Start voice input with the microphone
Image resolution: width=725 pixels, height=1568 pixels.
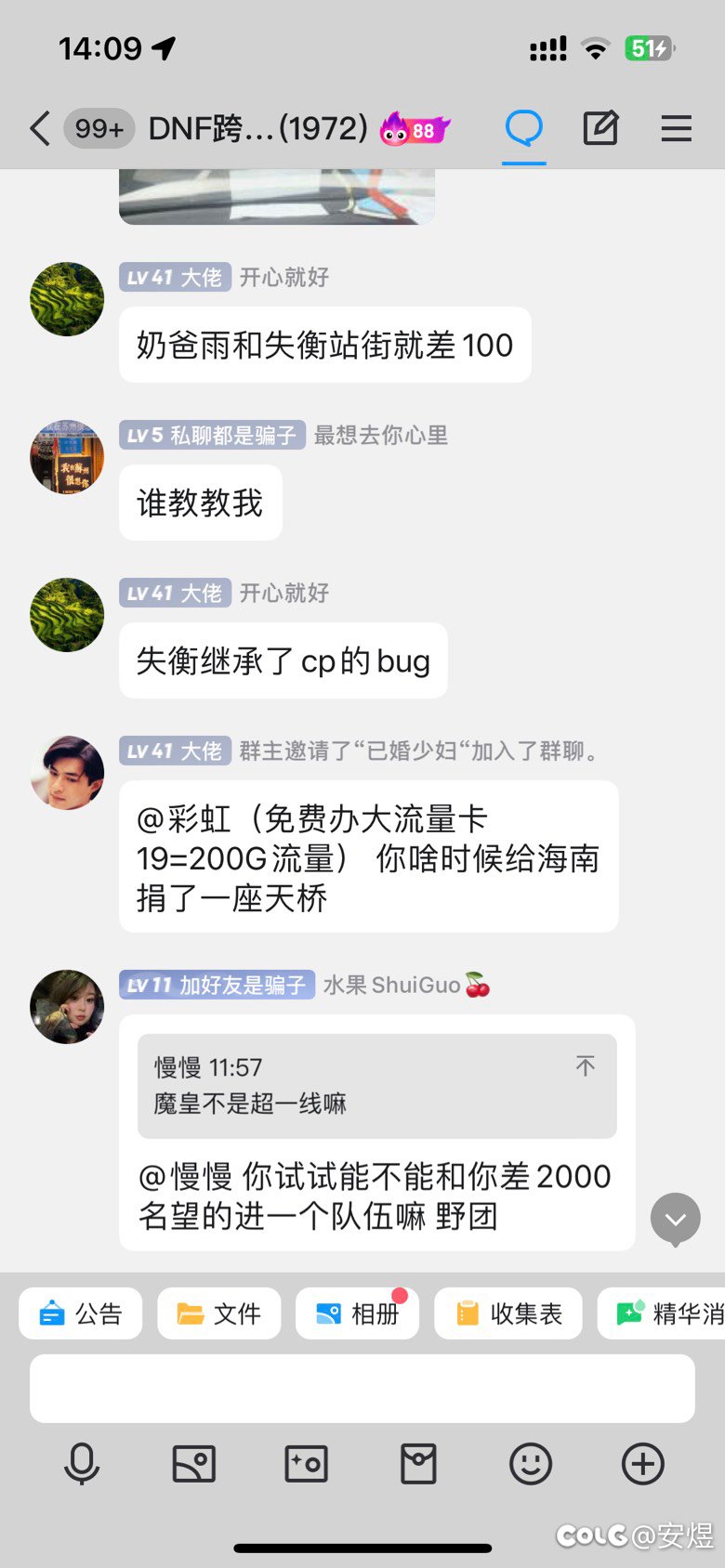(x=82, y=1465)
